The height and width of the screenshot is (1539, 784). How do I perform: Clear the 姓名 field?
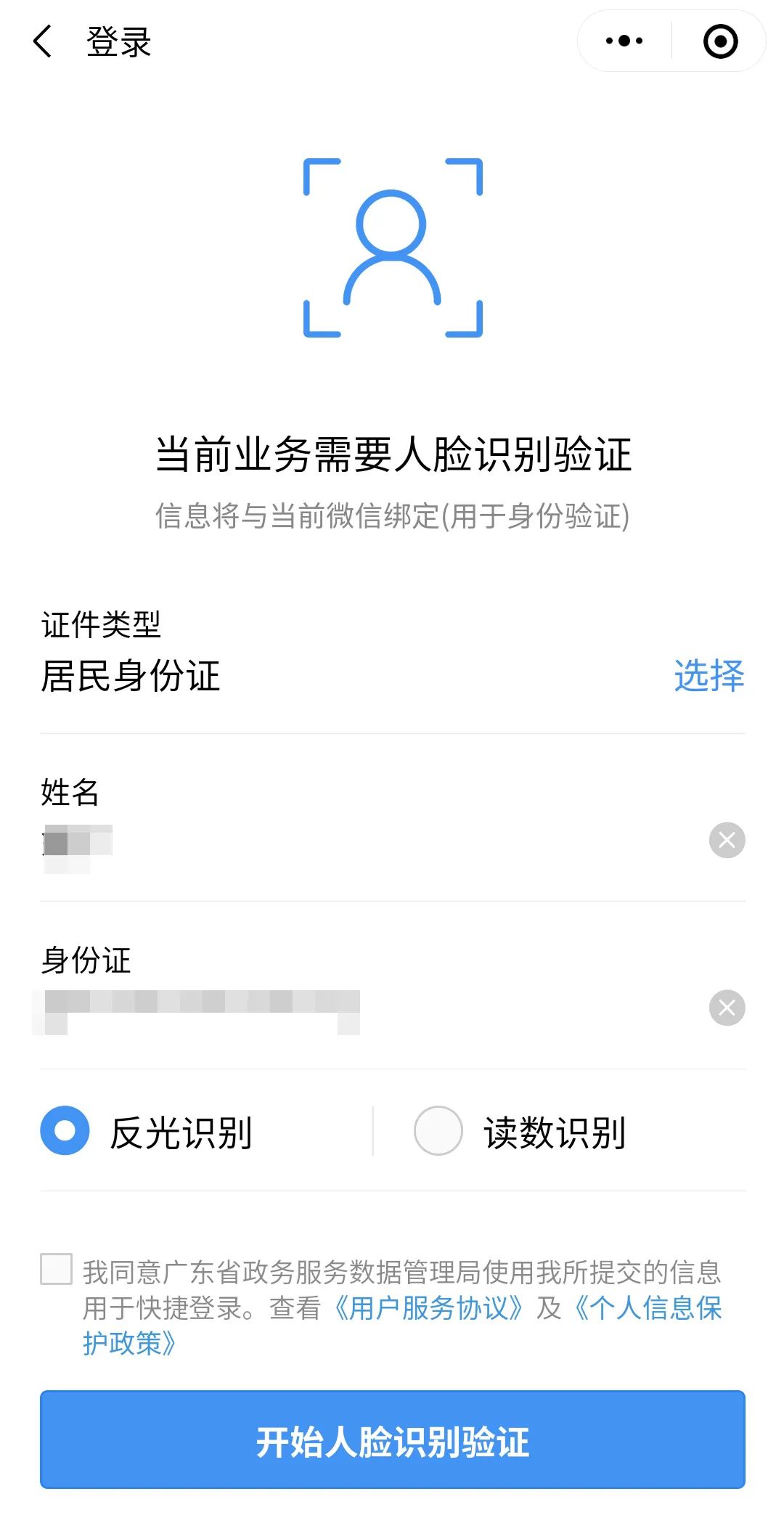coord(727,841)
